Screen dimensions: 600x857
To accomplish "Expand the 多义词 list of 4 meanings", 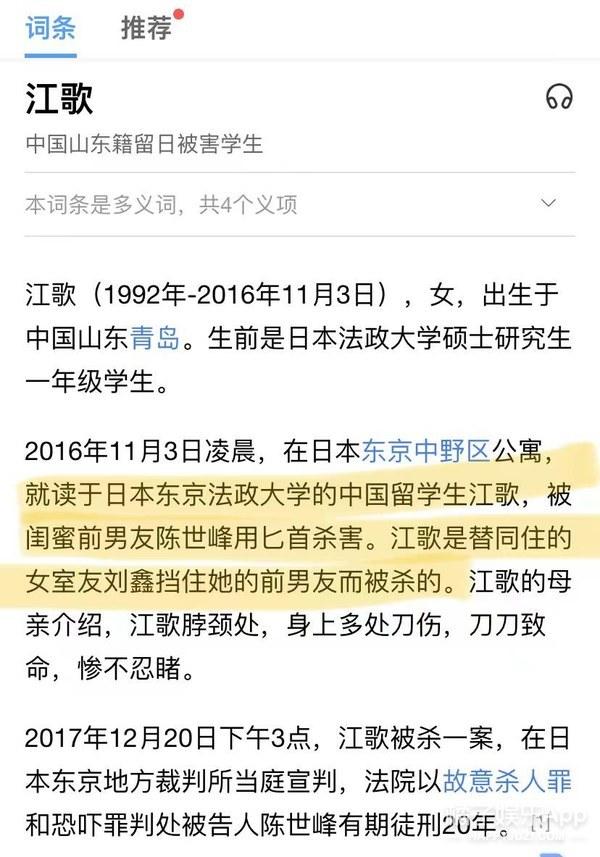I will pyautogui.click(x=548, y=204).
